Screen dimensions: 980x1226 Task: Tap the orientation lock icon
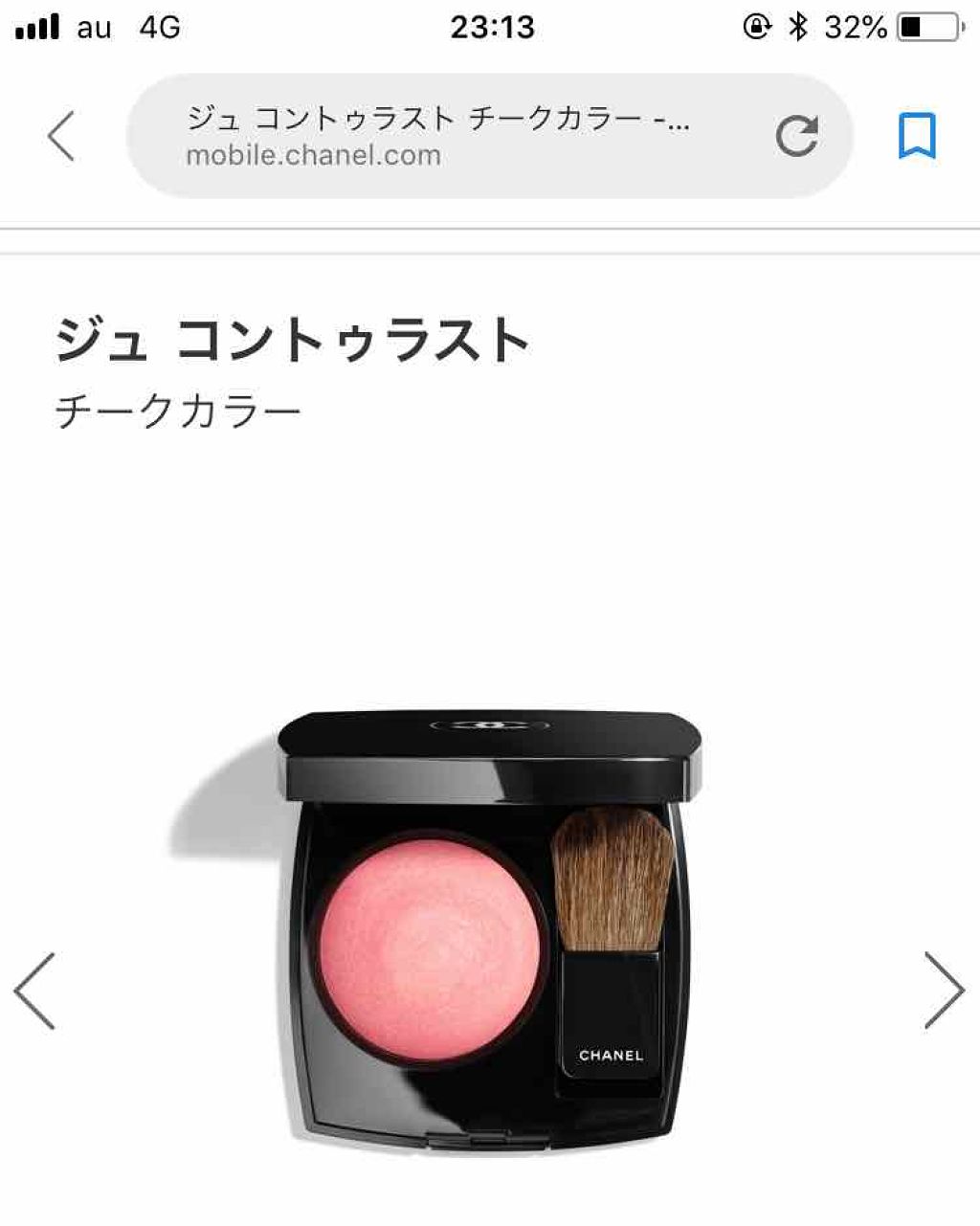(756, 26)
